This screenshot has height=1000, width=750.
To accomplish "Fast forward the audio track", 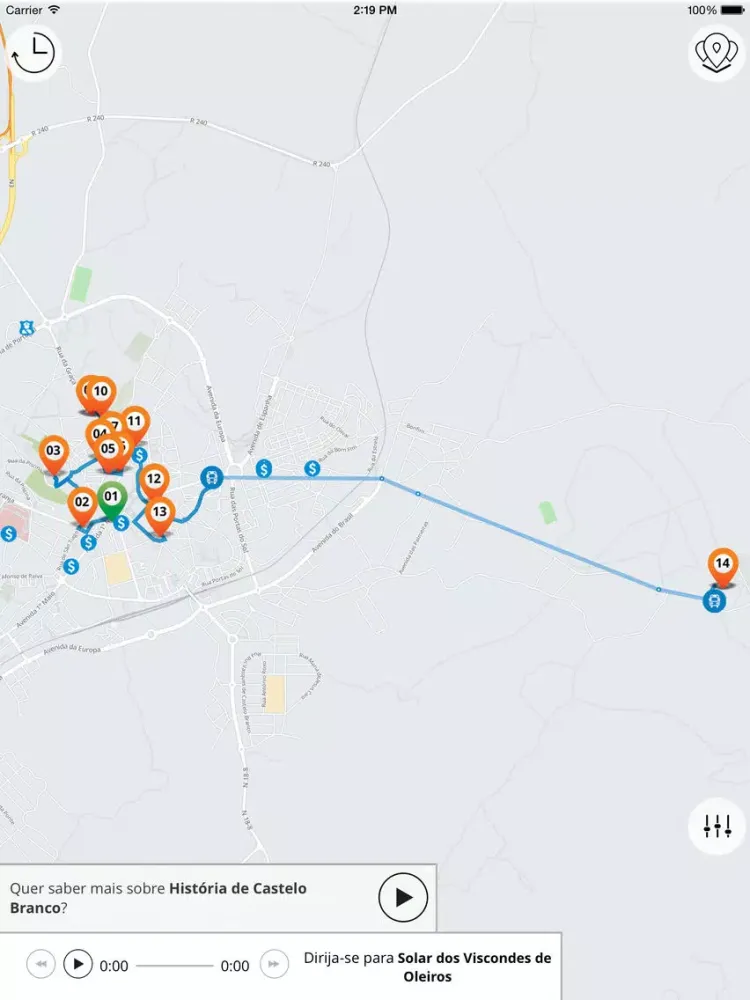I will [x=274, y=964].
